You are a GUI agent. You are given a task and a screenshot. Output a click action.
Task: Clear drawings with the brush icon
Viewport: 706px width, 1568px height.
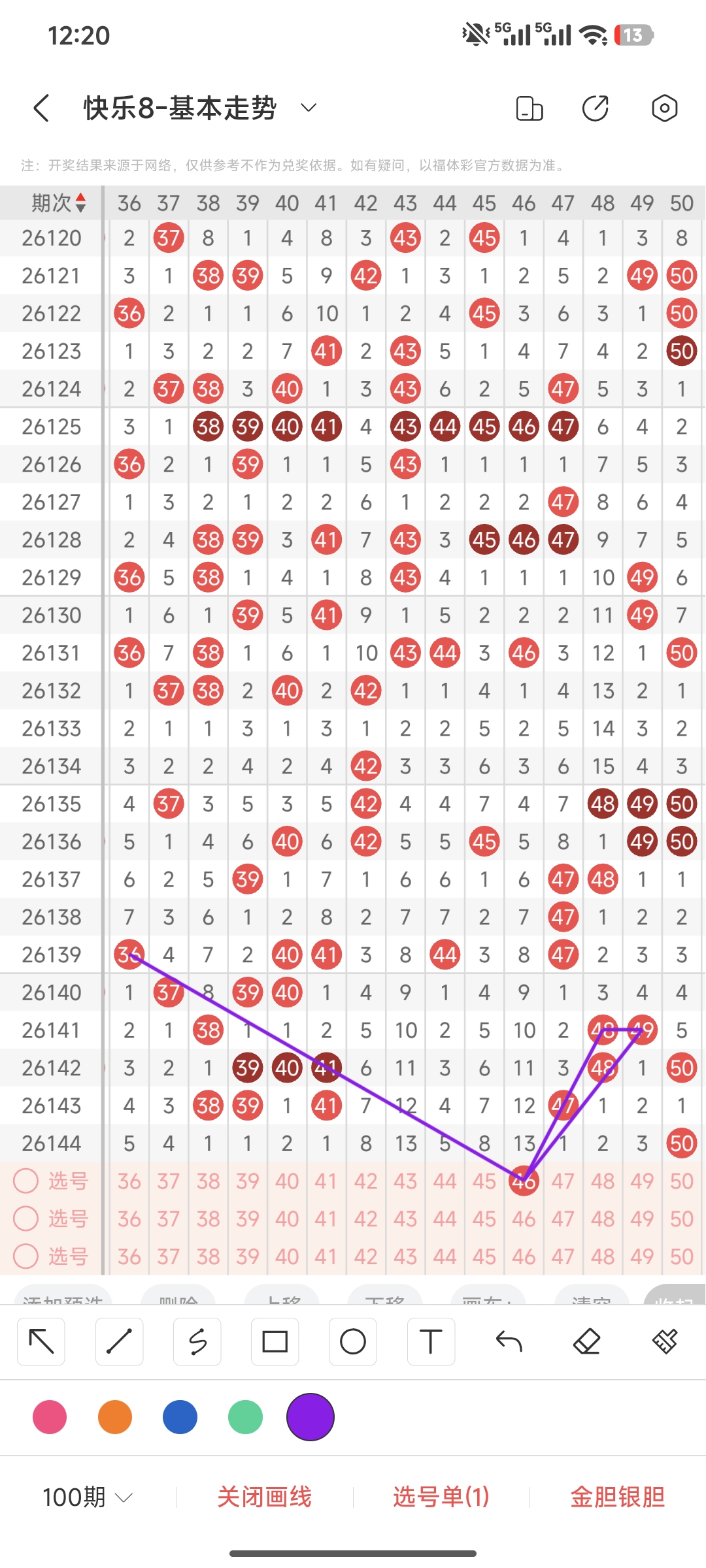coord(665,1342)
